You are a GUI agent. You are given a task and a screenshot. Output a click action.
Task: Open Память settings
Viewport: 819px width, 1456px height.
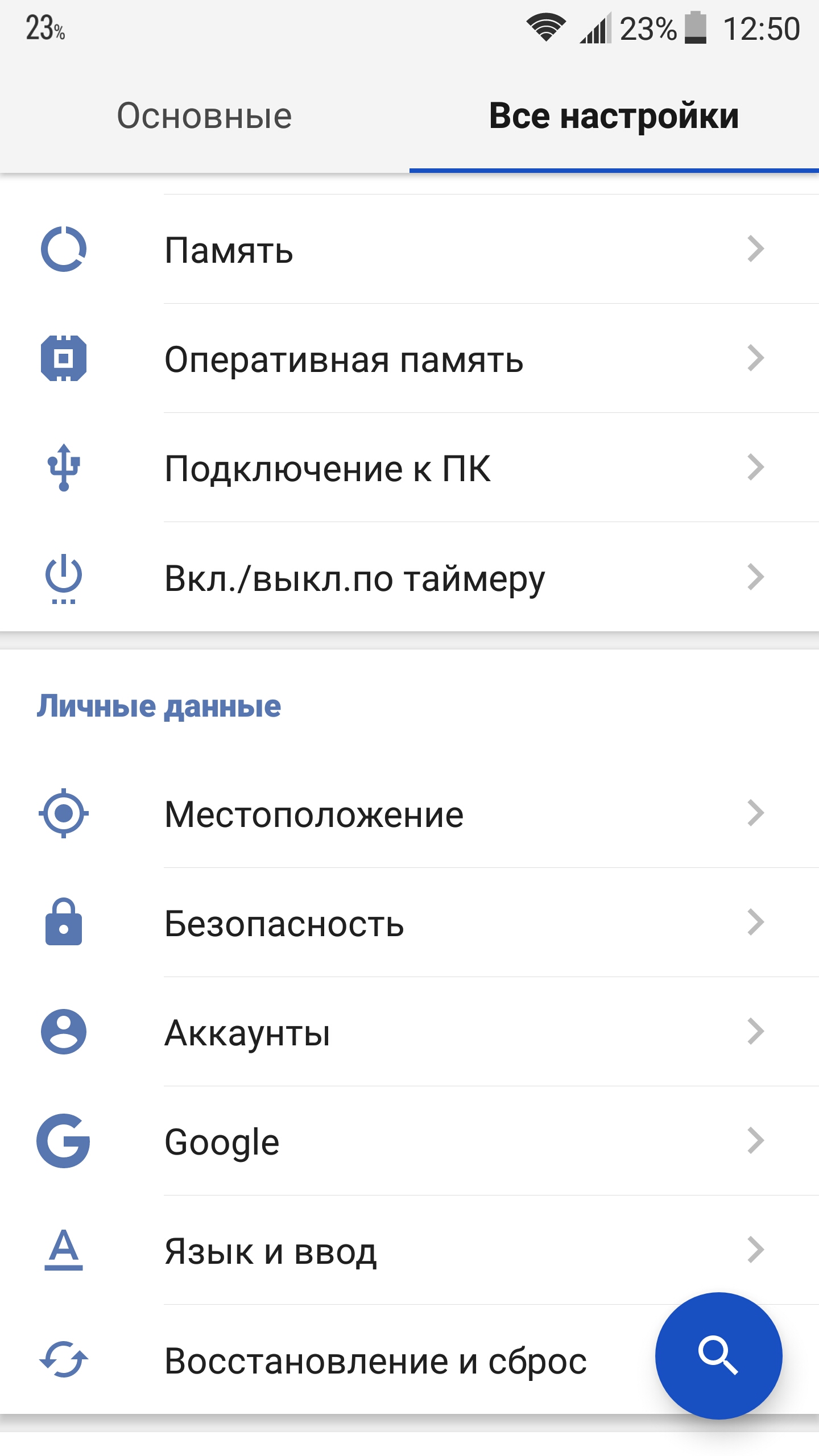(409, 249)
